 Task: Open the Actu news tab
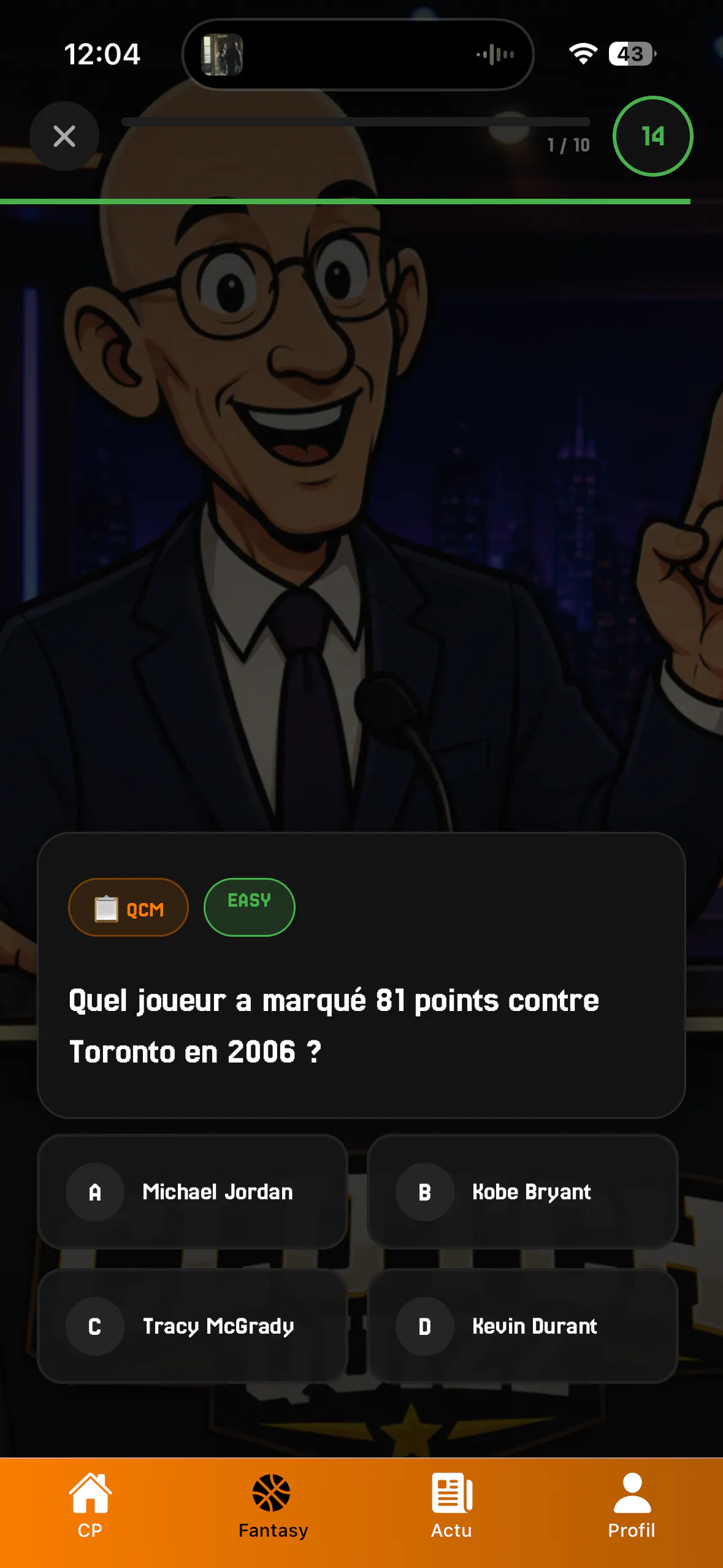pyautogui.click(x=452, y=1505)
